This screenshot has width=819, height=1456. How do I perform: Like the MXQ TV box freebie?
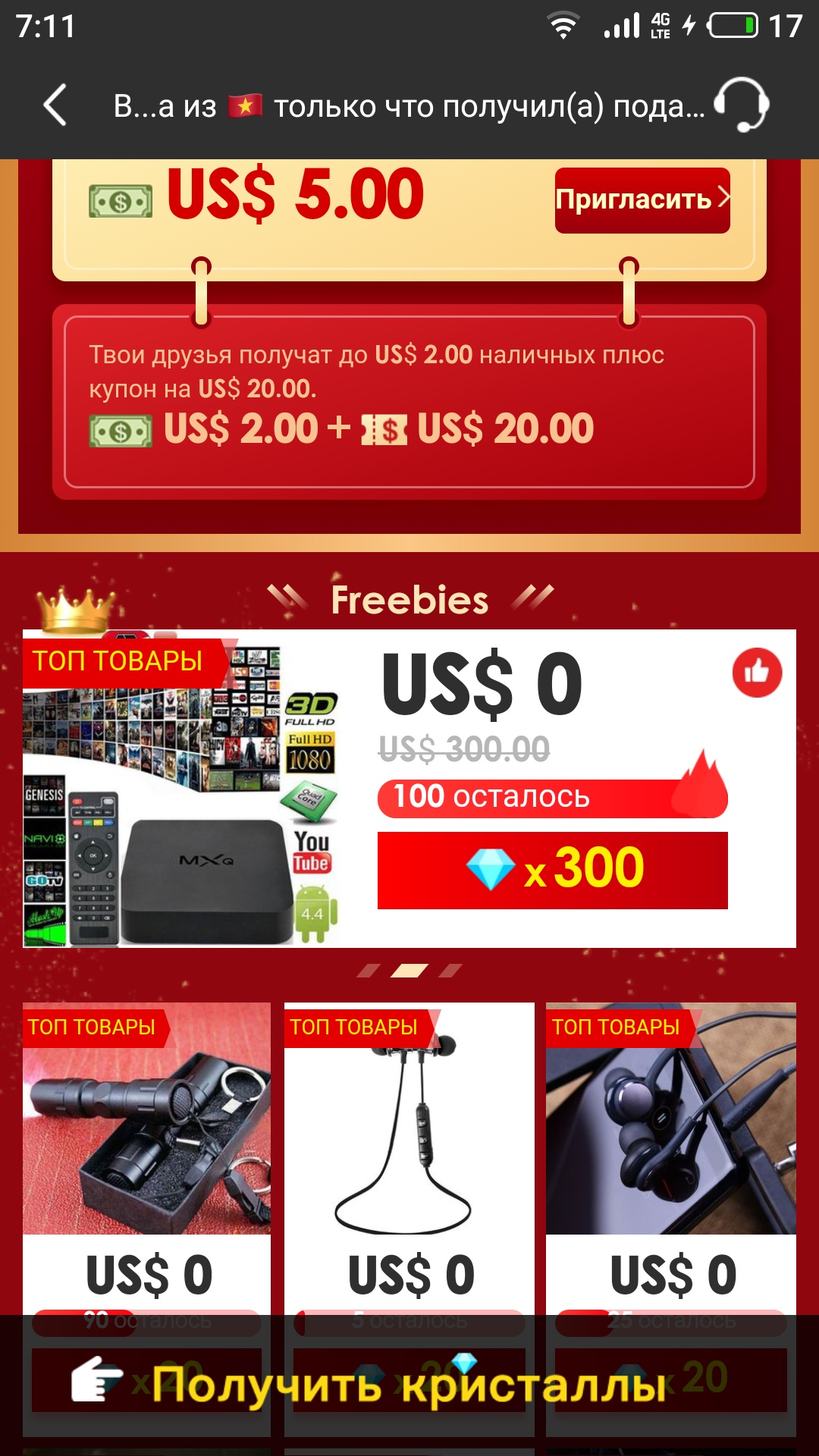[756, 672]
